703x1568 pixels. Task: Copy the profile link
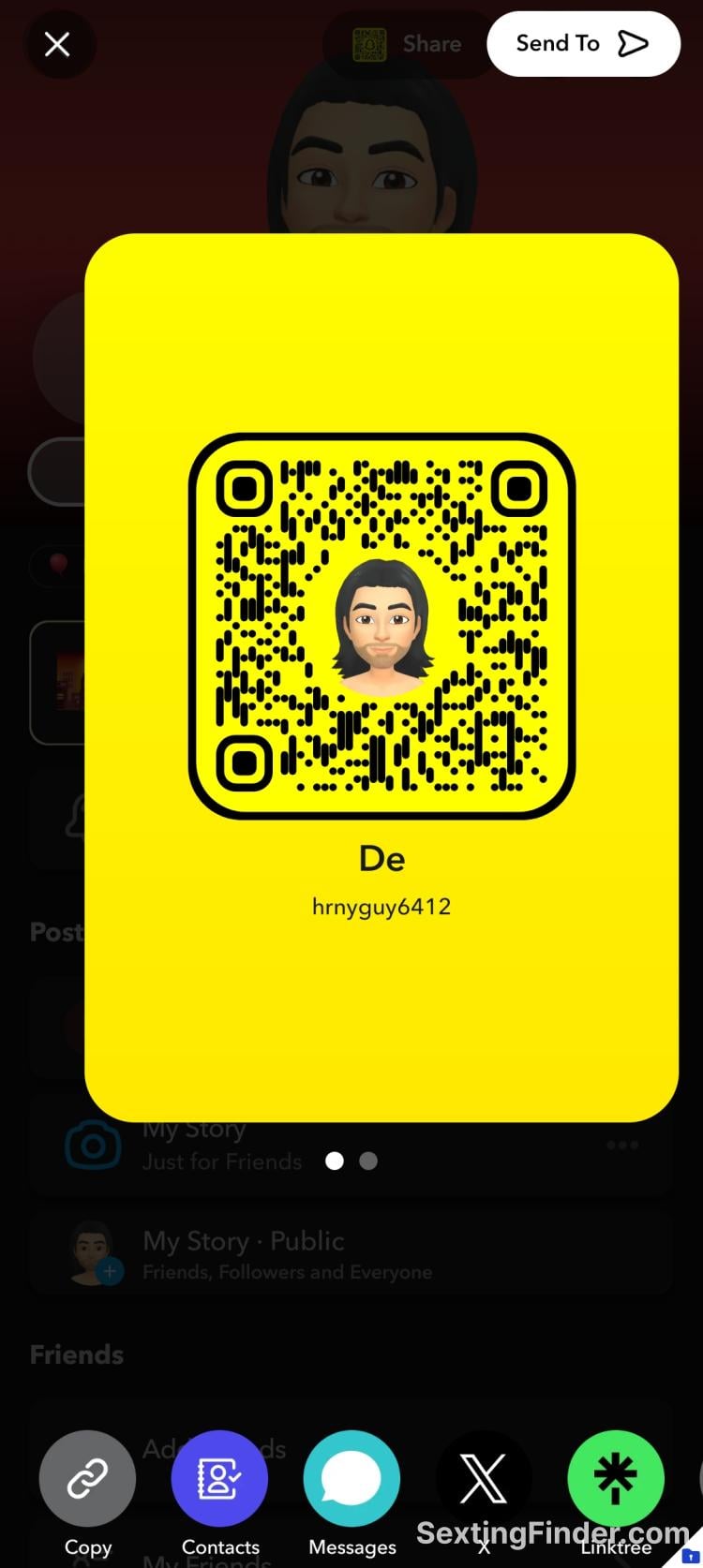click(87, 1479)
